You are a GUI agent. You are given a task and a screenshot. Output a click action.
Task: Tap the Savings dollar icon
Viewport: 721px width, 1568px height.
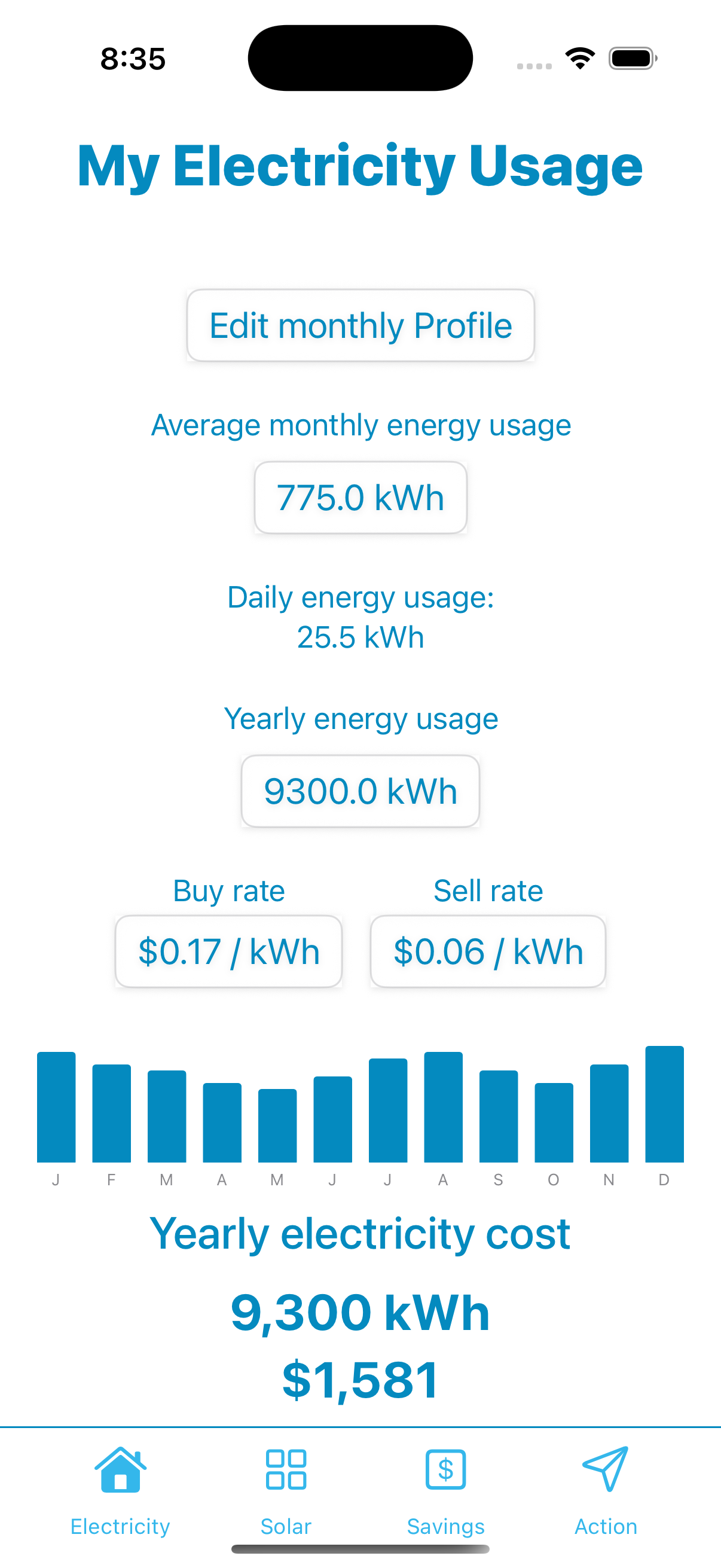coord(445,1472)
